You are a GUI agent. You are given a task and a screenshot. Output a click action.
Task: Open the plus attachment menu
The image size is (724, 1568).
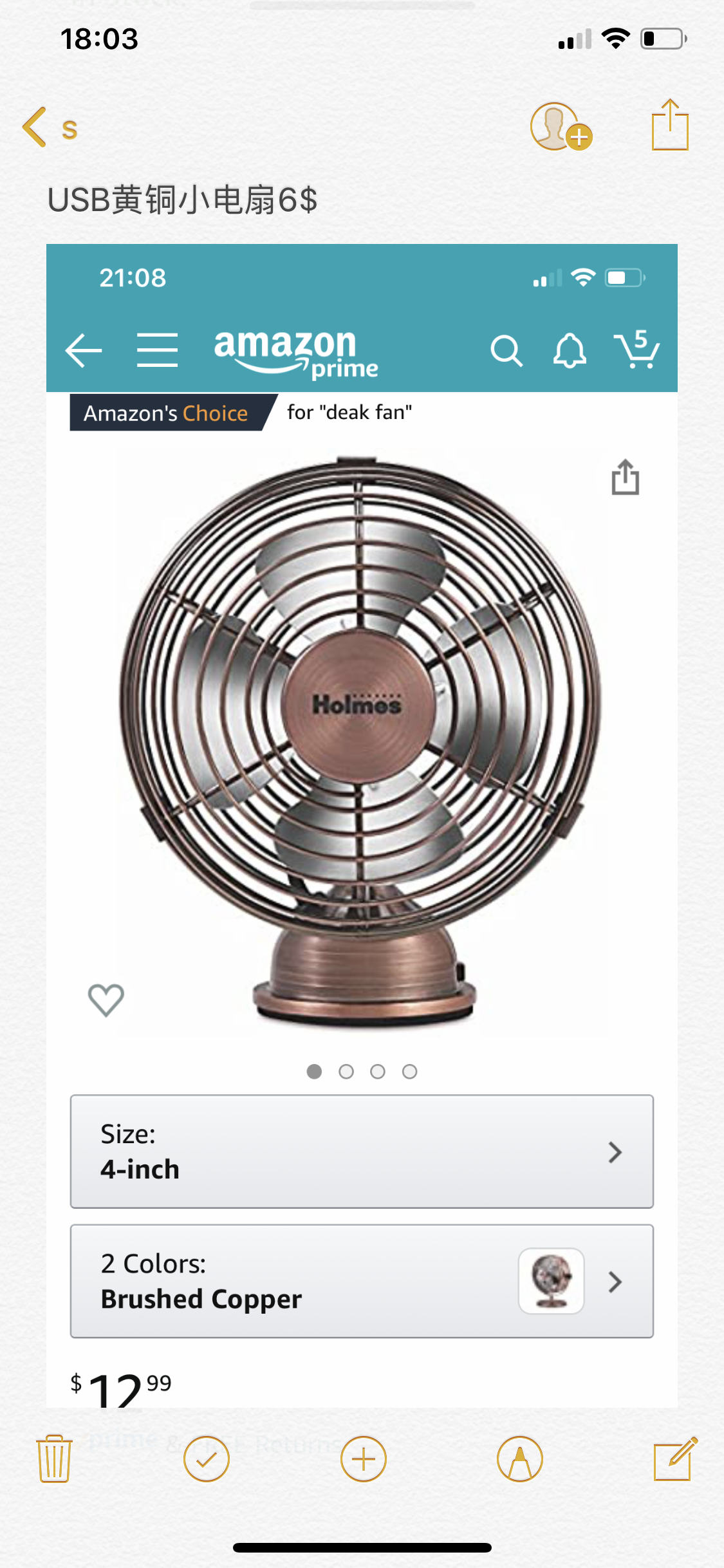(x=363, y=1459)
